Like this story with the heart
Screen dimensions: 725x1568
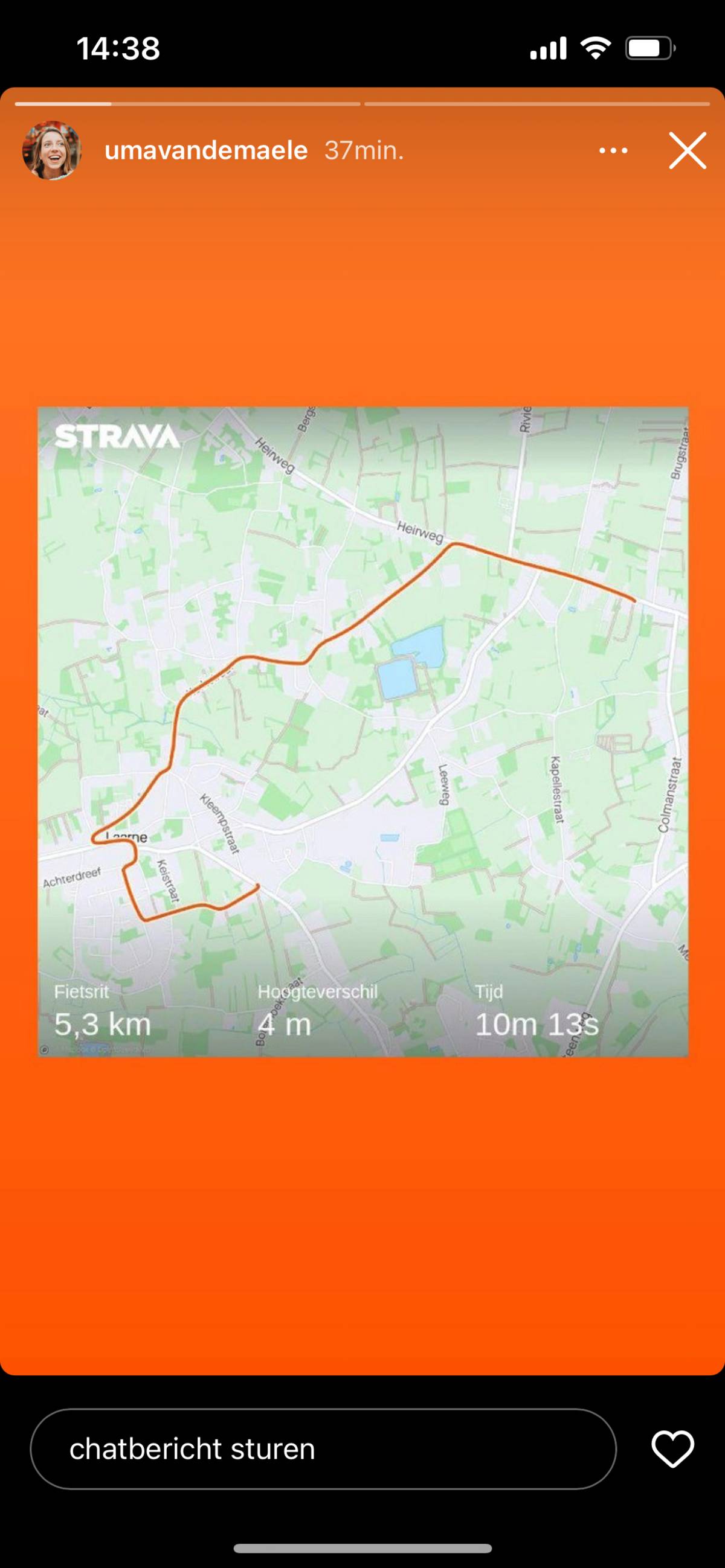pos(672,1449)
